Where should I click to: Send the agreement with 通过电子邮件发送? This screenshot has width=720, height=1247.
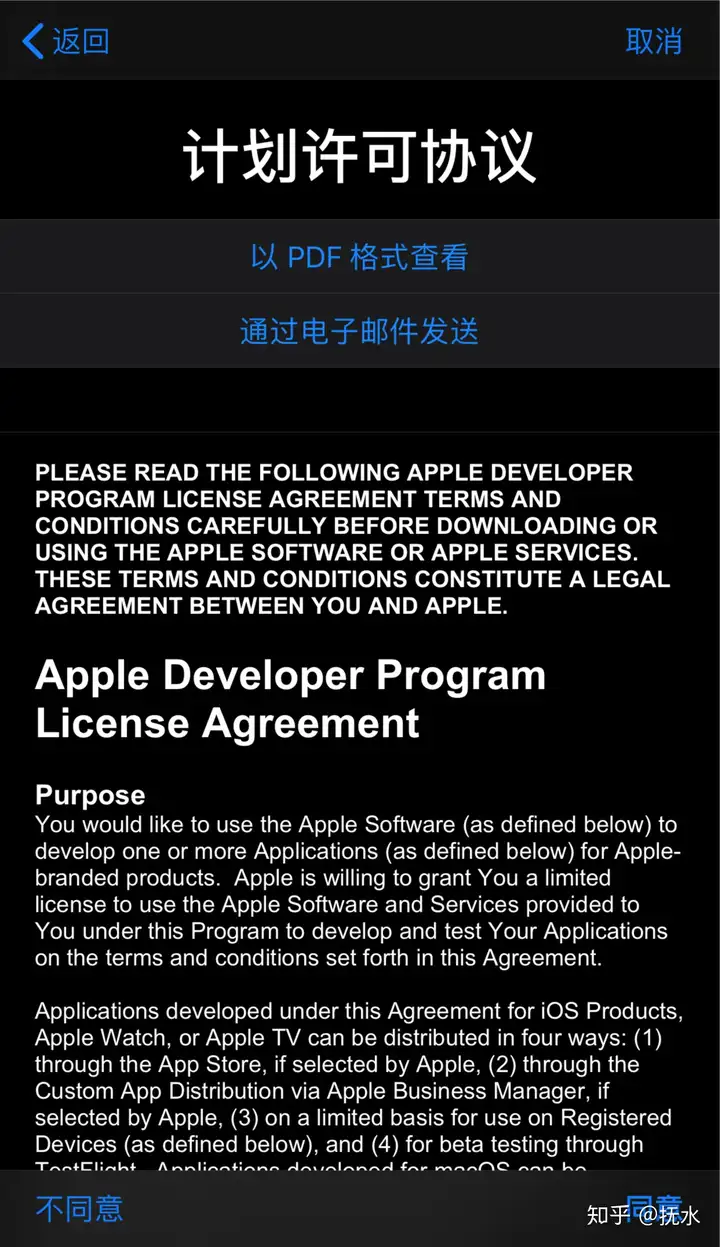pos(359,331)
